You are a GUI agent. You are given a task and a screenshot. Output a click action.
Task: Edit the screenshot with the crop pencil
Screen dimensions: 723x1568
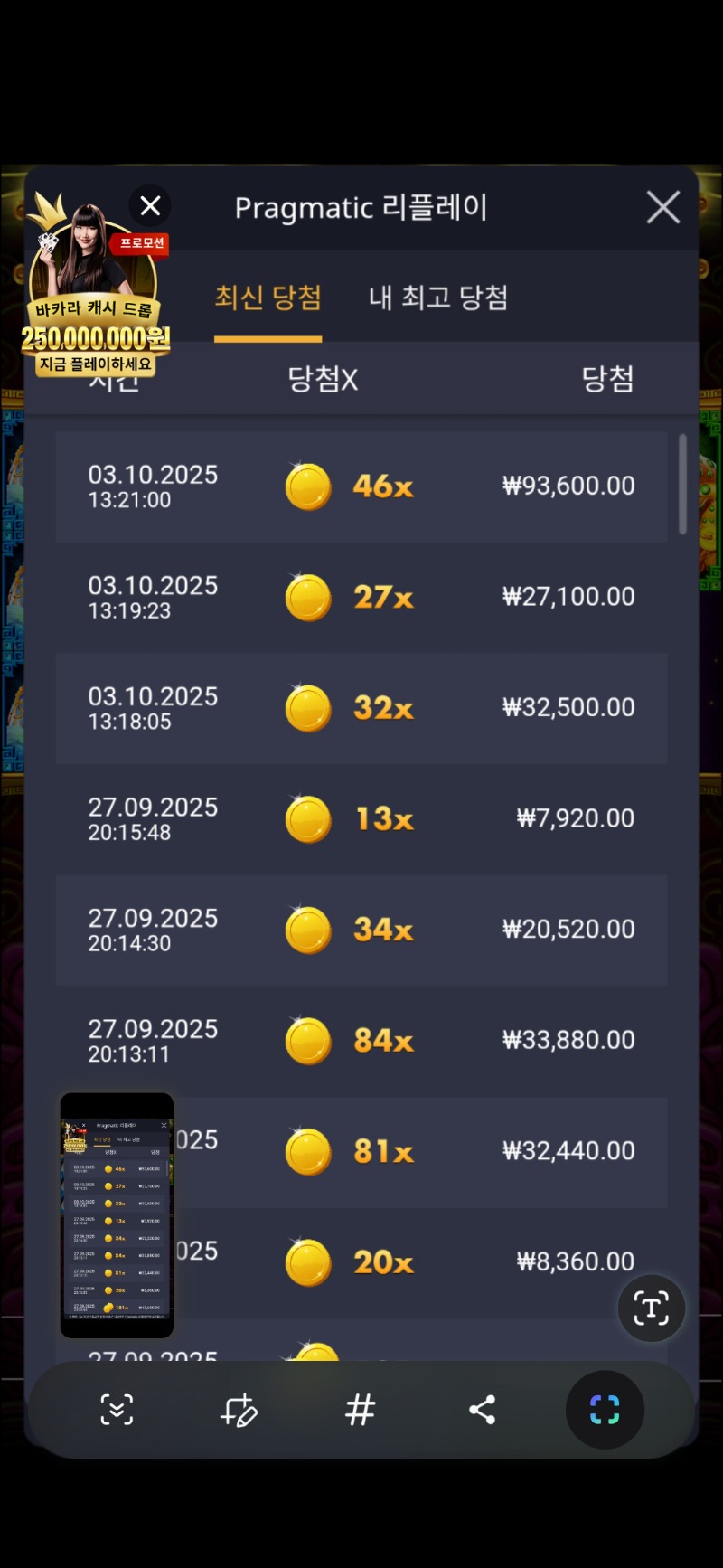pos(239,1409)
